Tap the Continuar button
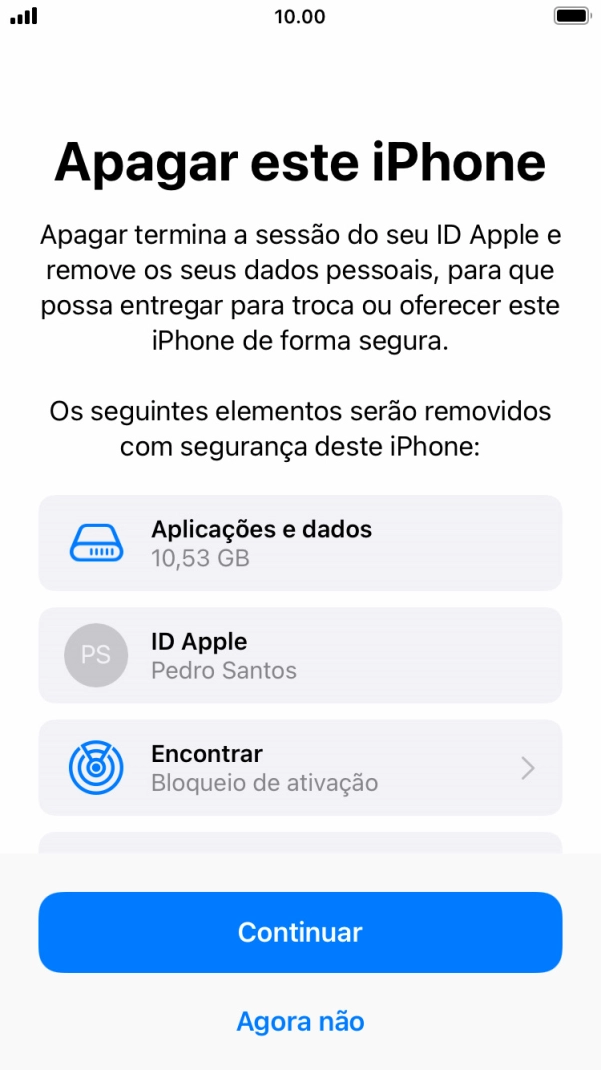The height and width of the screenshot is (1070, 601). point(300,932)
